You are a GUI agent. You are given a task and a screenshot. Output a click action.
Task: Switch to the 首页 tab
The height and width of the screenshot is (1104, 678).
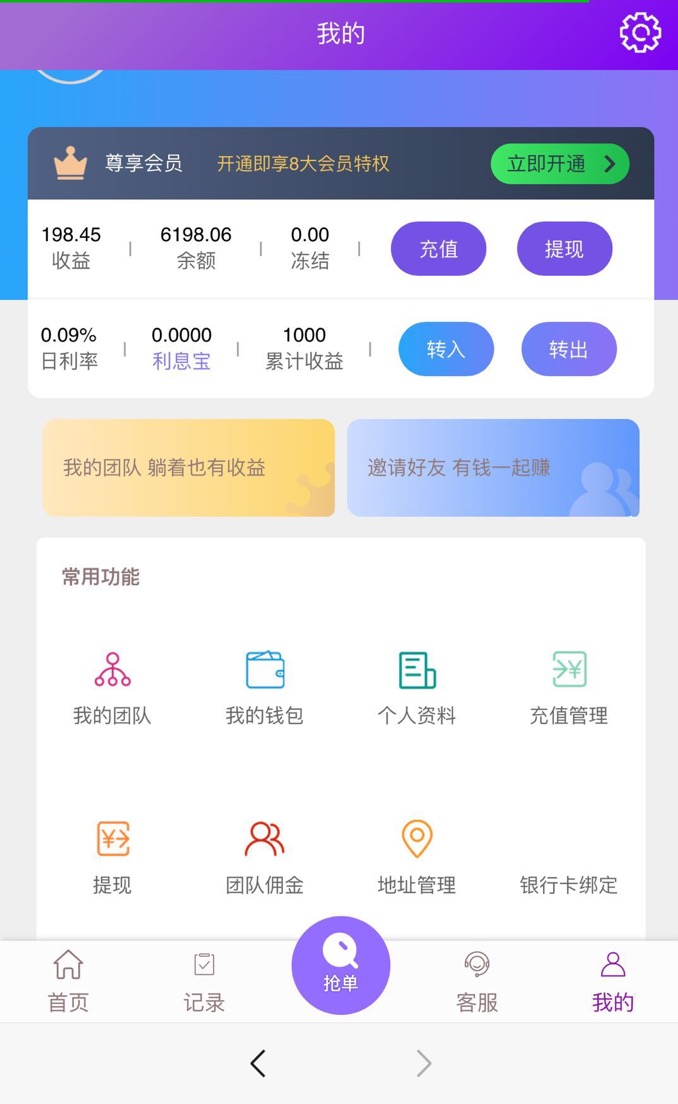pos(68,982)
